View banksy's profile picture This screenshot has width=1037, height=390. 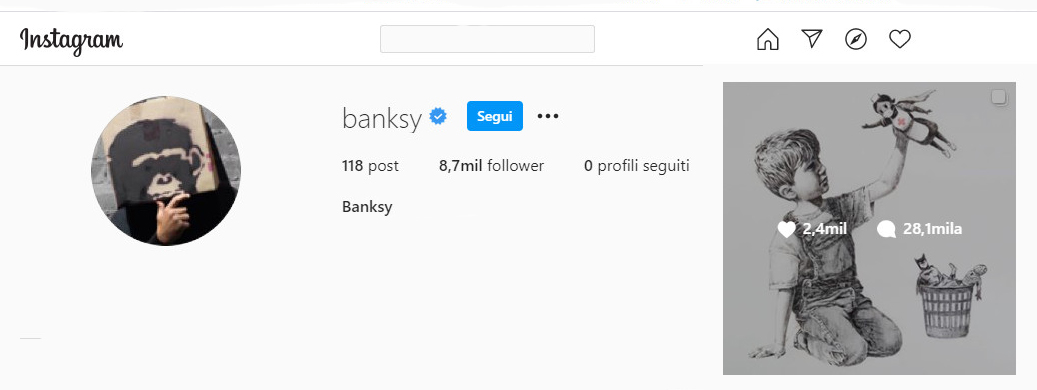tap(166, 171)
